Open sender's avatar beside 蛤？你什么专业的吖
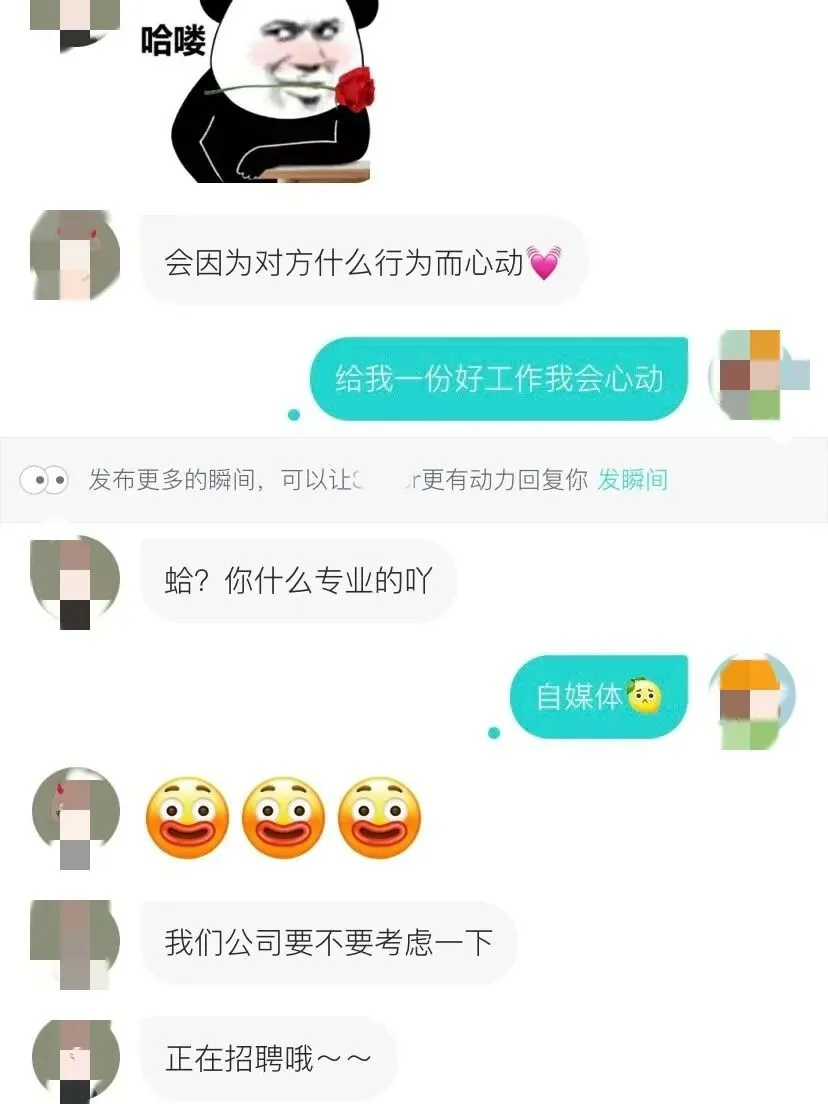This screenshot has height=1104, width=828. click(75, 582)
